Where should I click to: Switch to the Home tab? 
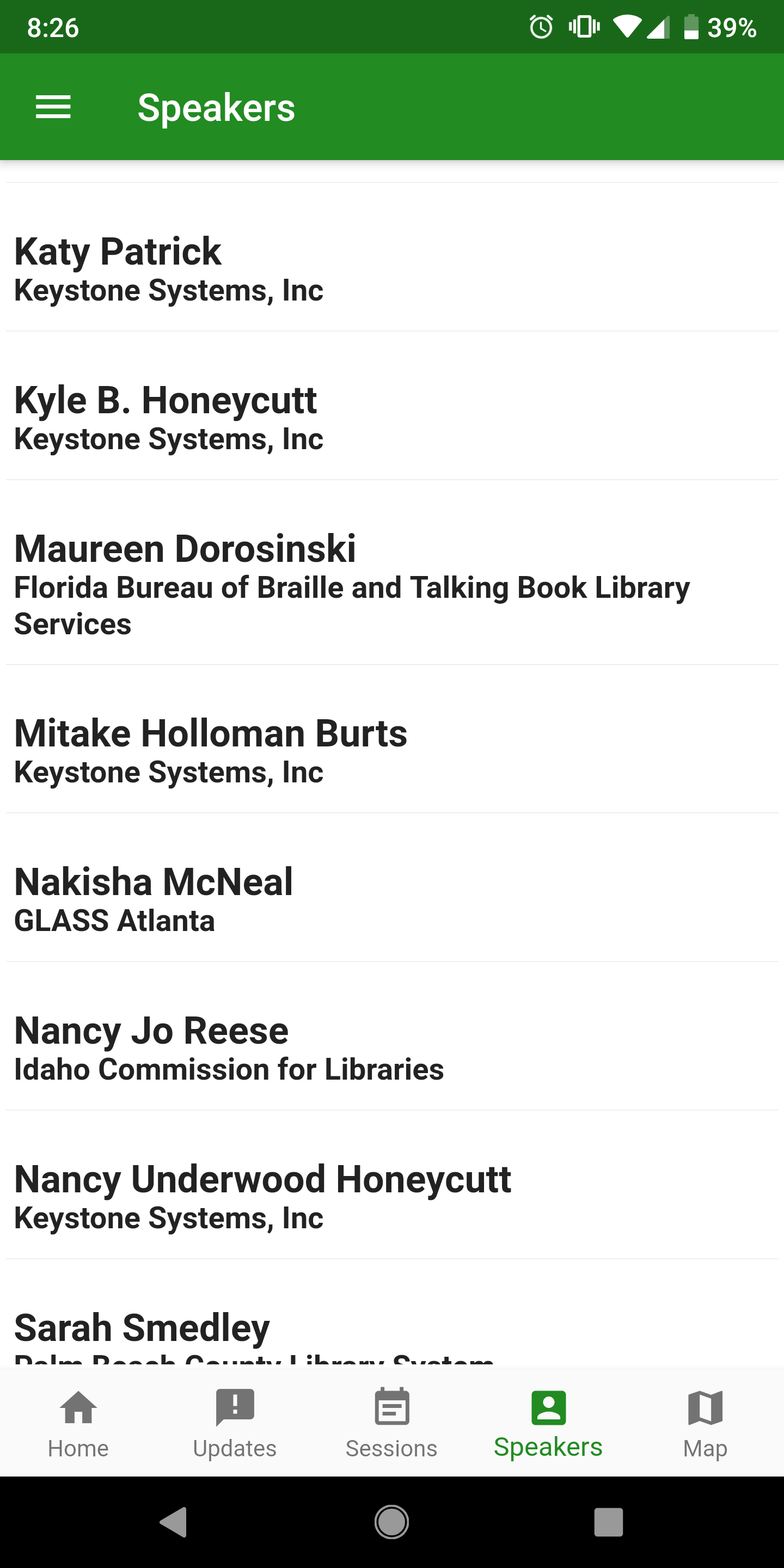pos(78,1423)
